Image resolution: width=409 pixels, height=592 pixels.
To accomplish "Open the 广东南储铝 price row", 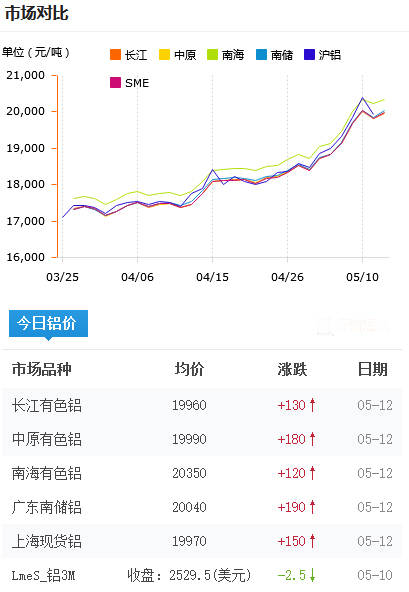I will (202, 507).
